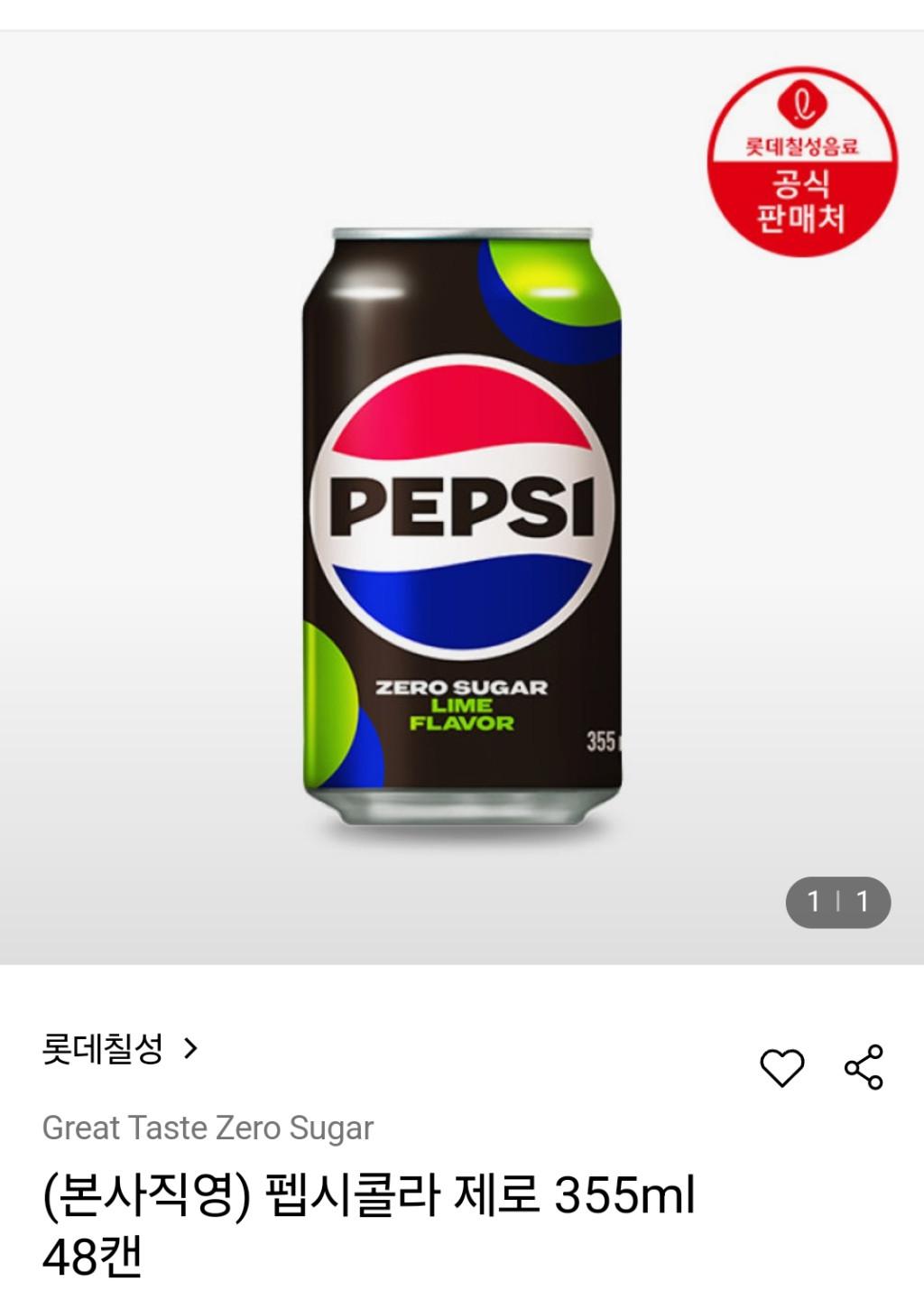Add this Pepsi product to wishlist
Screen dimensions: 924x1300
pyautogui.click(x=781, y=1068)
